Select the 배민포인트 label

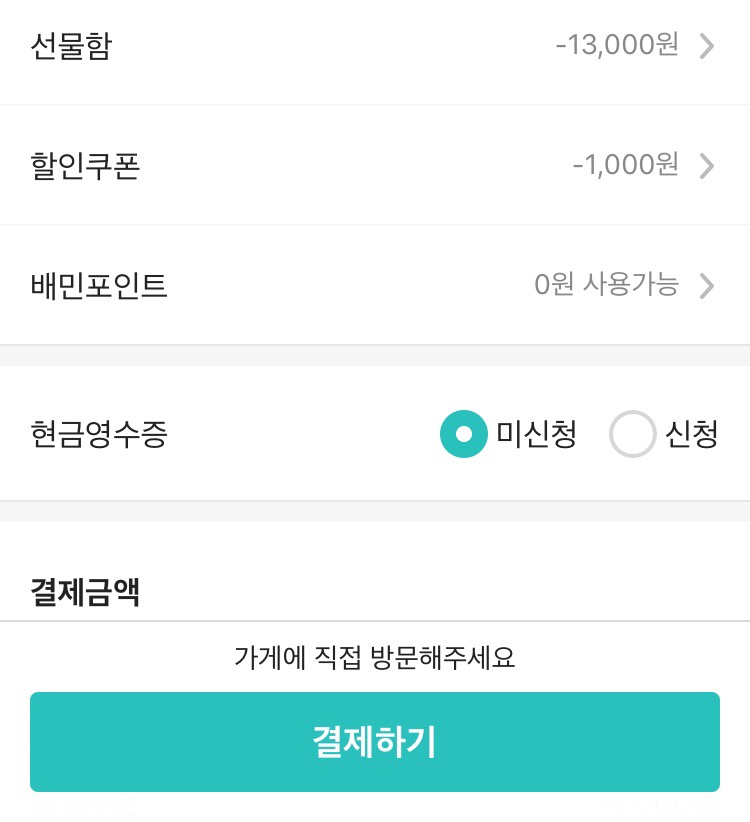[98, 286]
